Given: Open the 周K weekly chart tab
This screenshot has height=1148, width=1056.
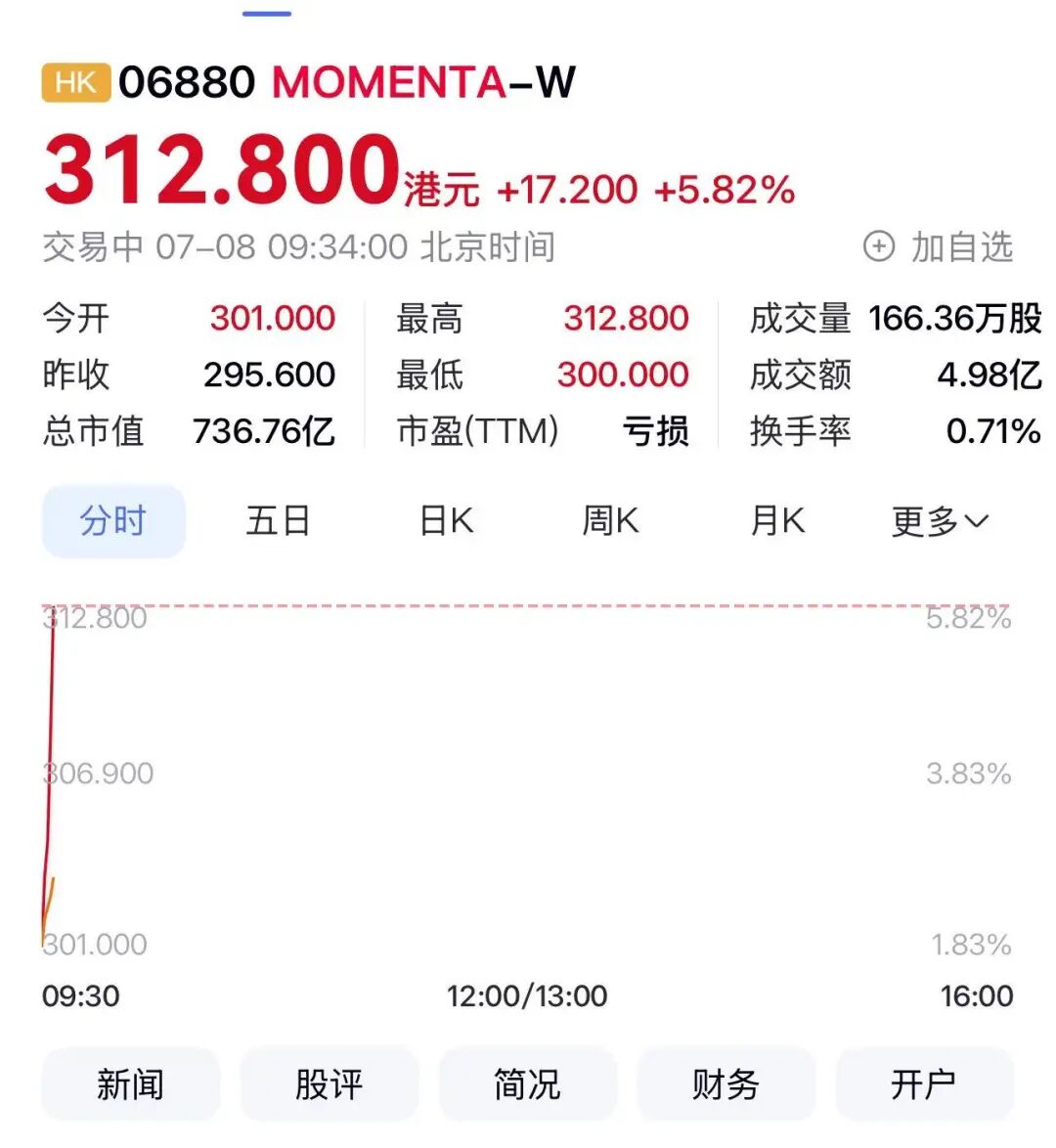Looking at the screenshot, I should 610,521.
